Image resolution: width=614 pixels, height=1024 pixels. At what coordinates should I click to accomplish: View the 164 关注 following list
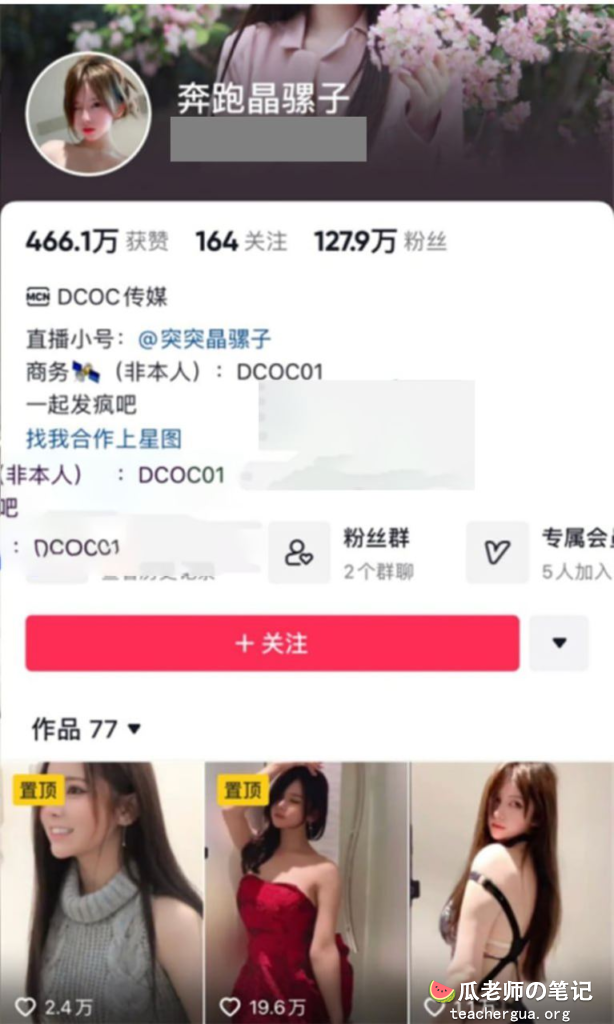(241, 242)
